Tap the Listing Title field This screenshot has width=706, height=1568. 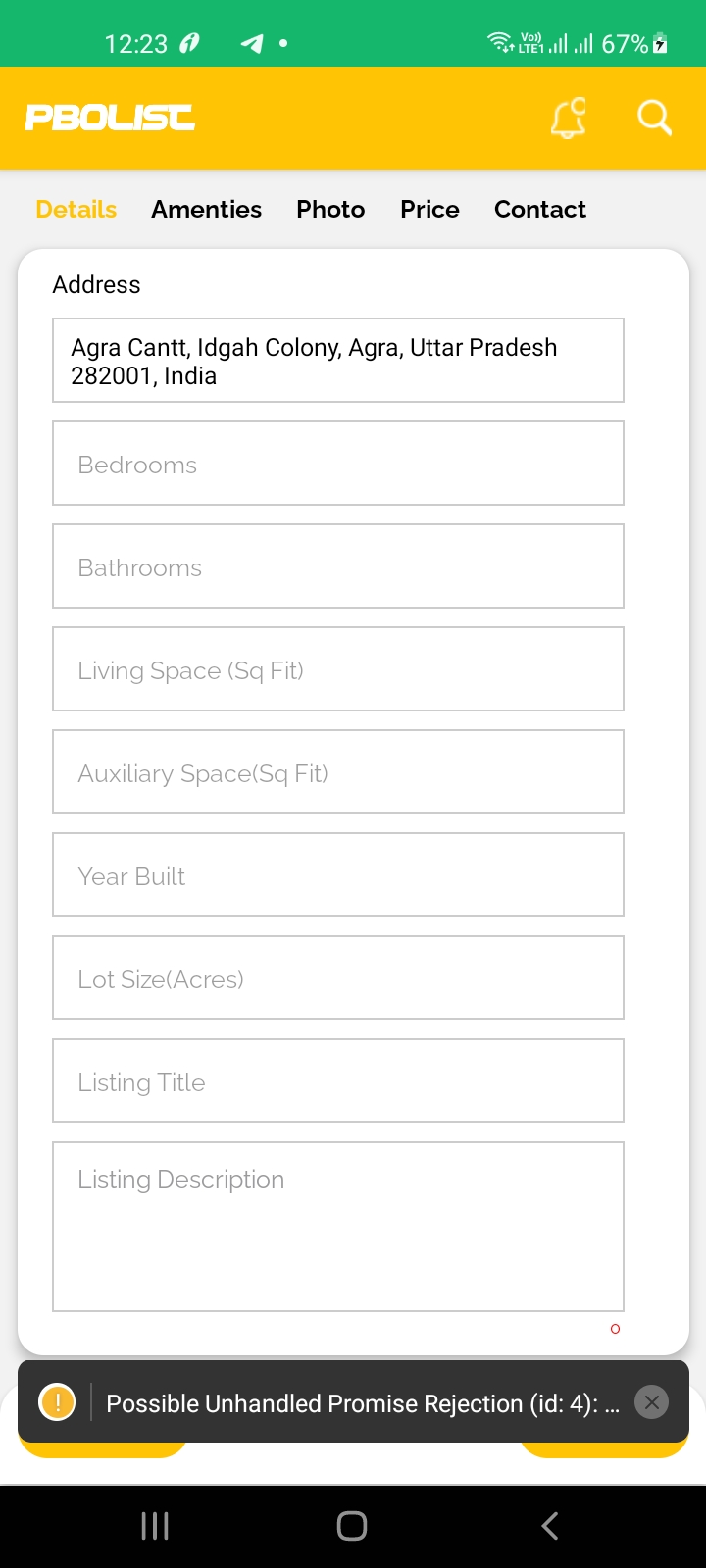point(338,1081)
